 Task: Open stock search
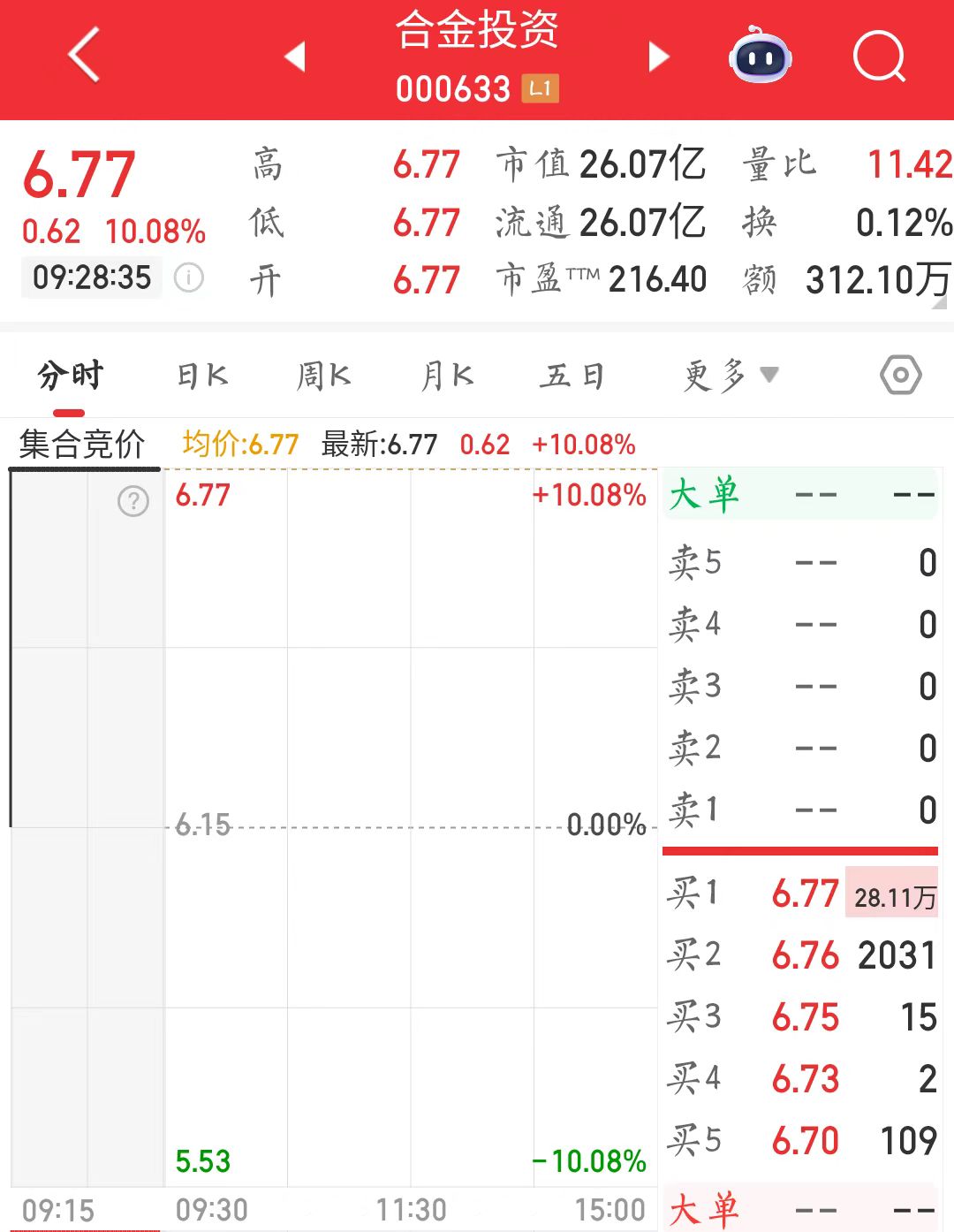pyautogui.click(x=879, y=57)
